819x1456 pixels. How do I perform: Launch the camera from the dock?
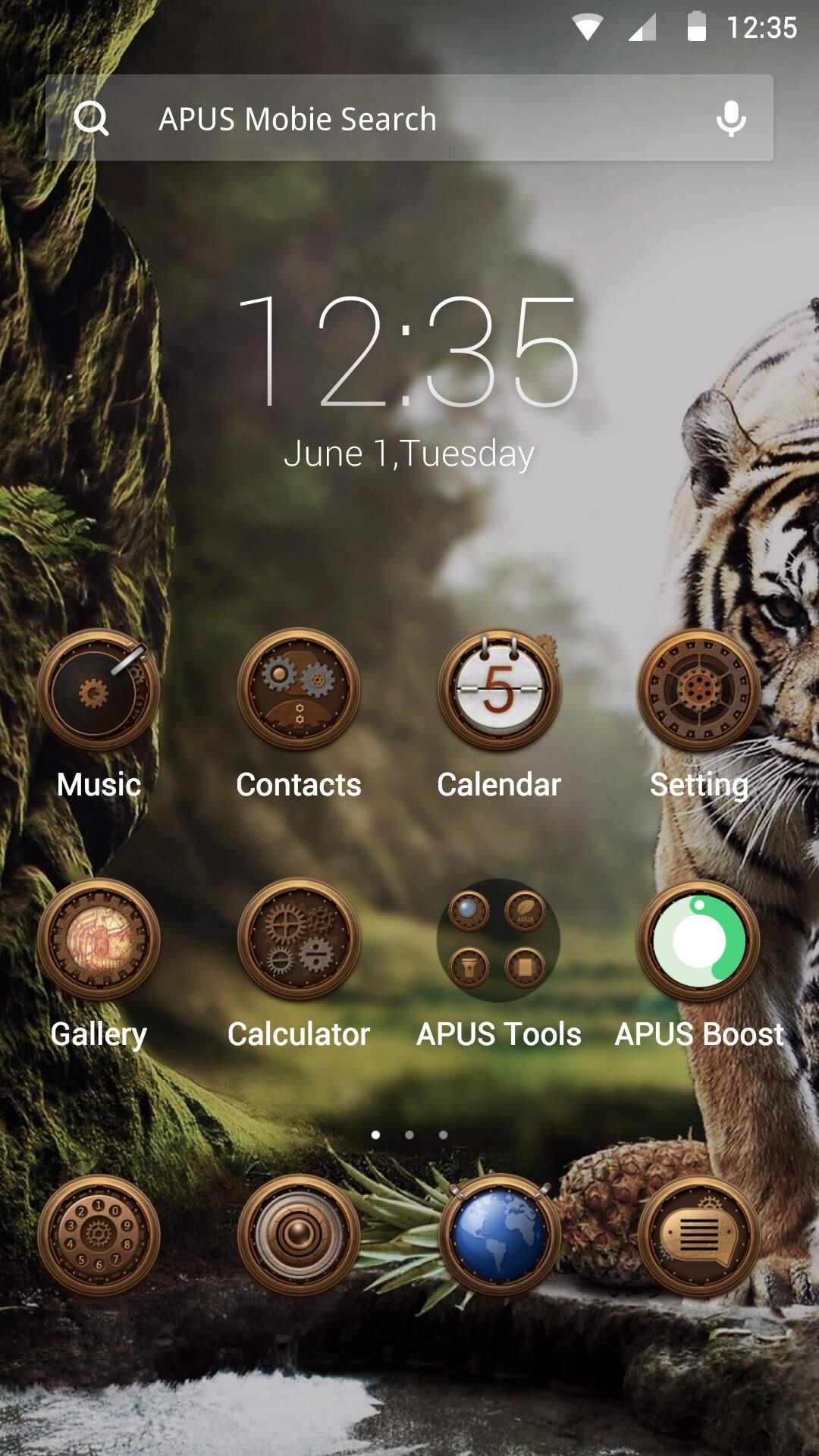coord(299,1235)
